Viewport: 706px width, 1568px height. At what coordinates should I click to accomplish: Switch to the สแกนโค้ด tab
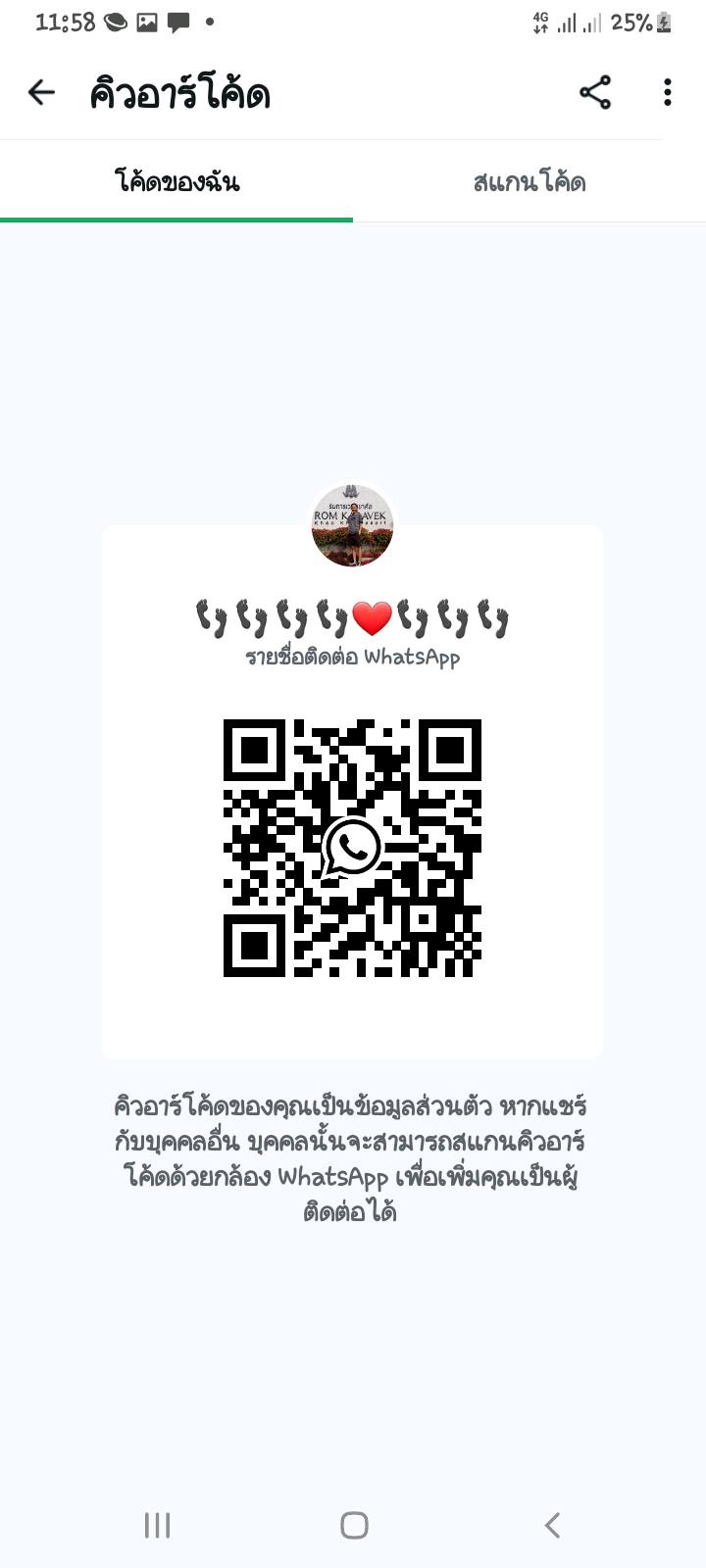(529, 182)
